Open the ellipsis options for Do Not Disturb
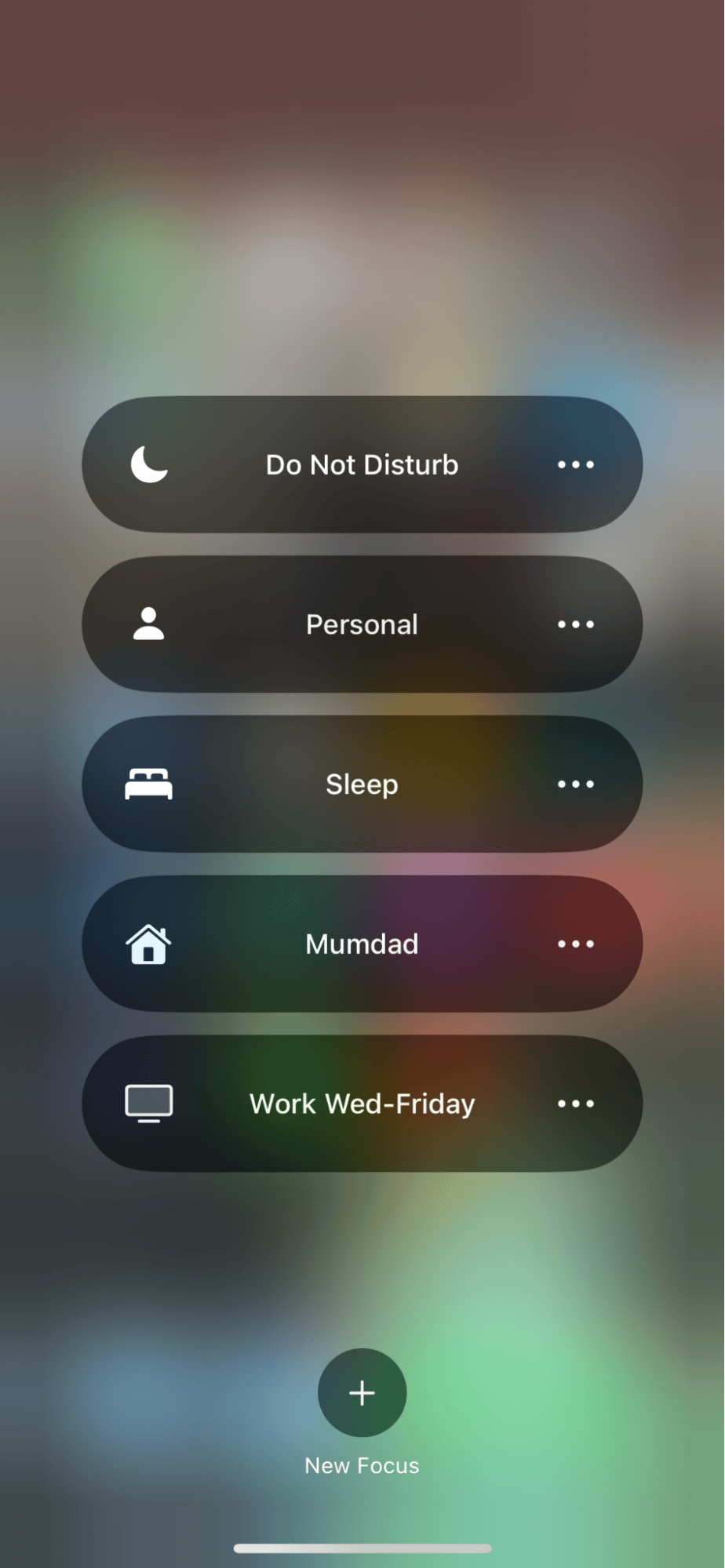Screen dimensions: 725x1568 pyautogui.click(x=575, y=464)
